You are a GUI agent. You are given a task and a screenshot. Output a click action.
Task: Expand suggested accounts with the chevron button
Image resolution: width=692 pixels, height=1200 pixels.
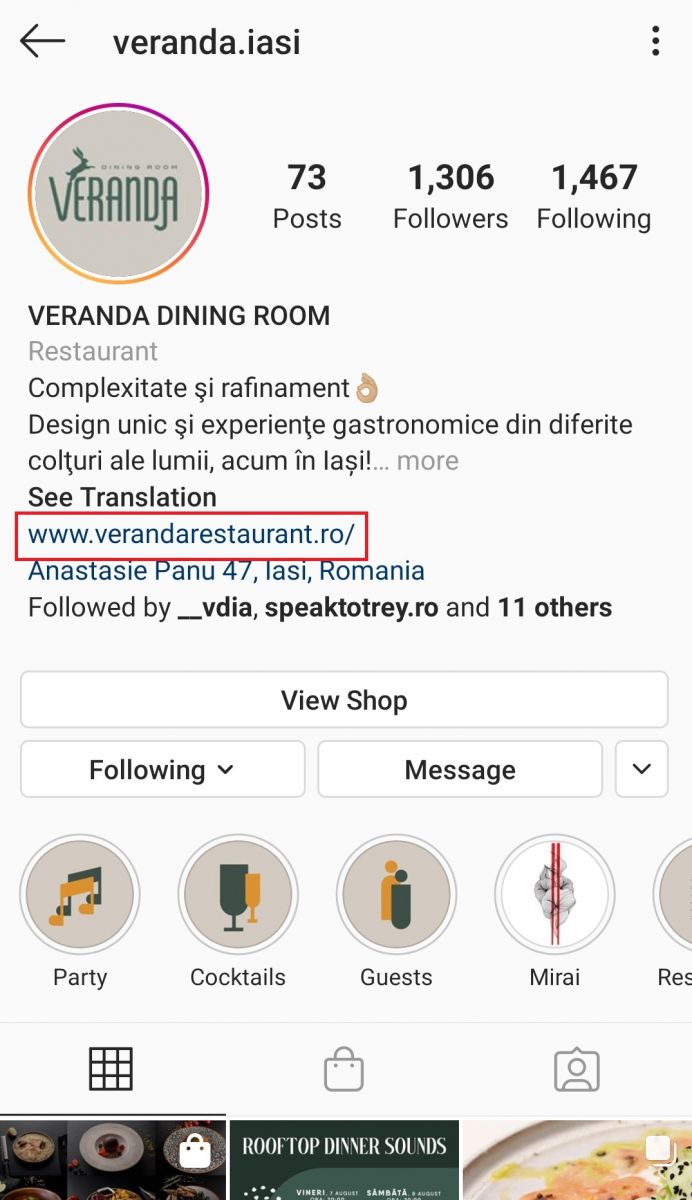(x=641, y=769)
